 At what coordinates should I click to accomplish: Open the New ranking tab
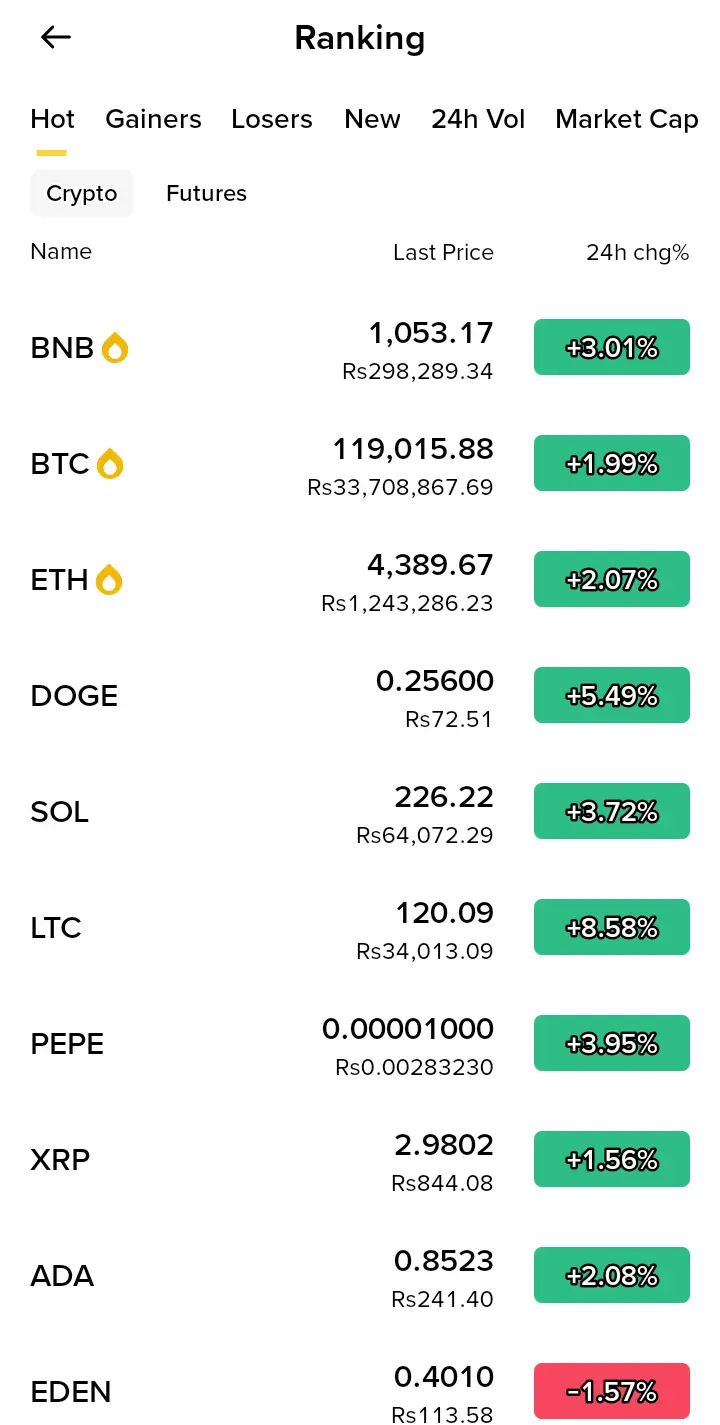point(372,119)
